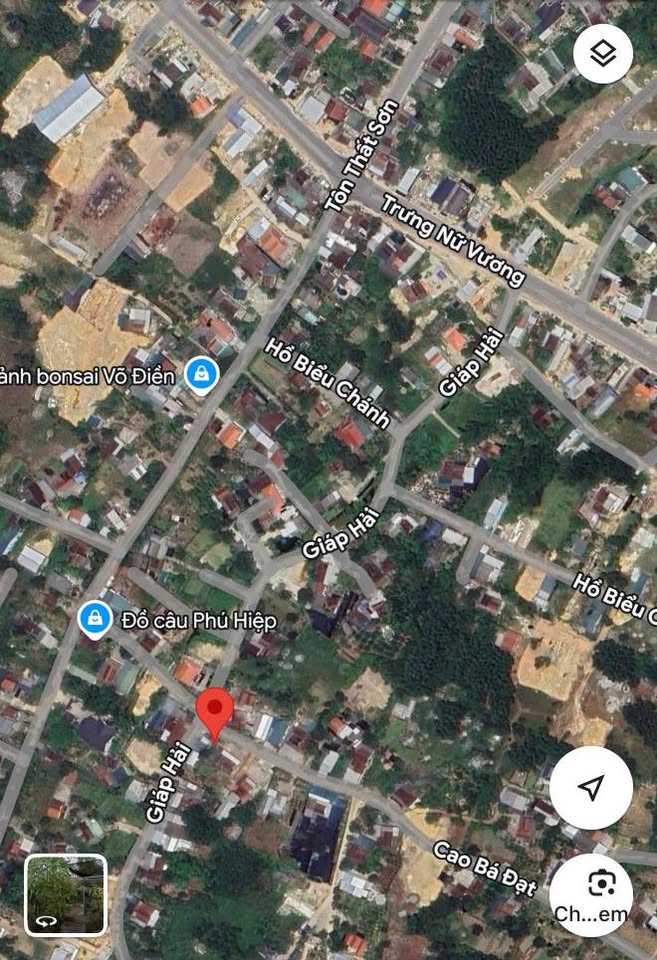Center map on my location

click(591, 787)
